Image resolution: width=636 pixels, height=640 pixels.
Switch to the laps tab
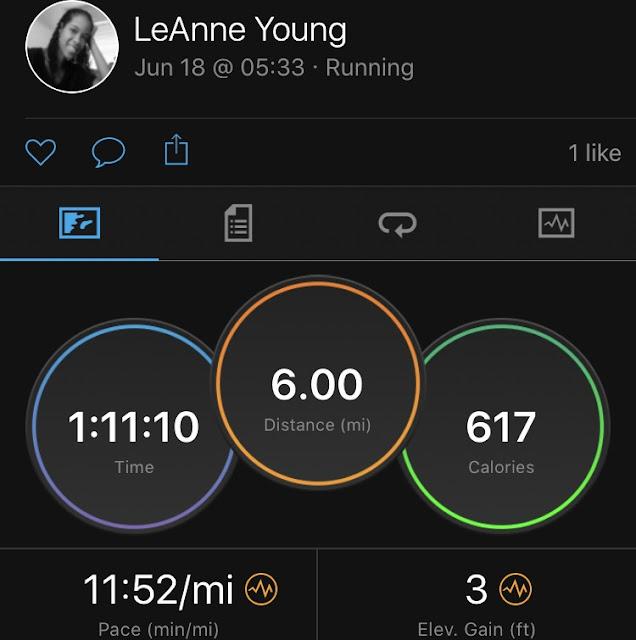pos(397,223)
